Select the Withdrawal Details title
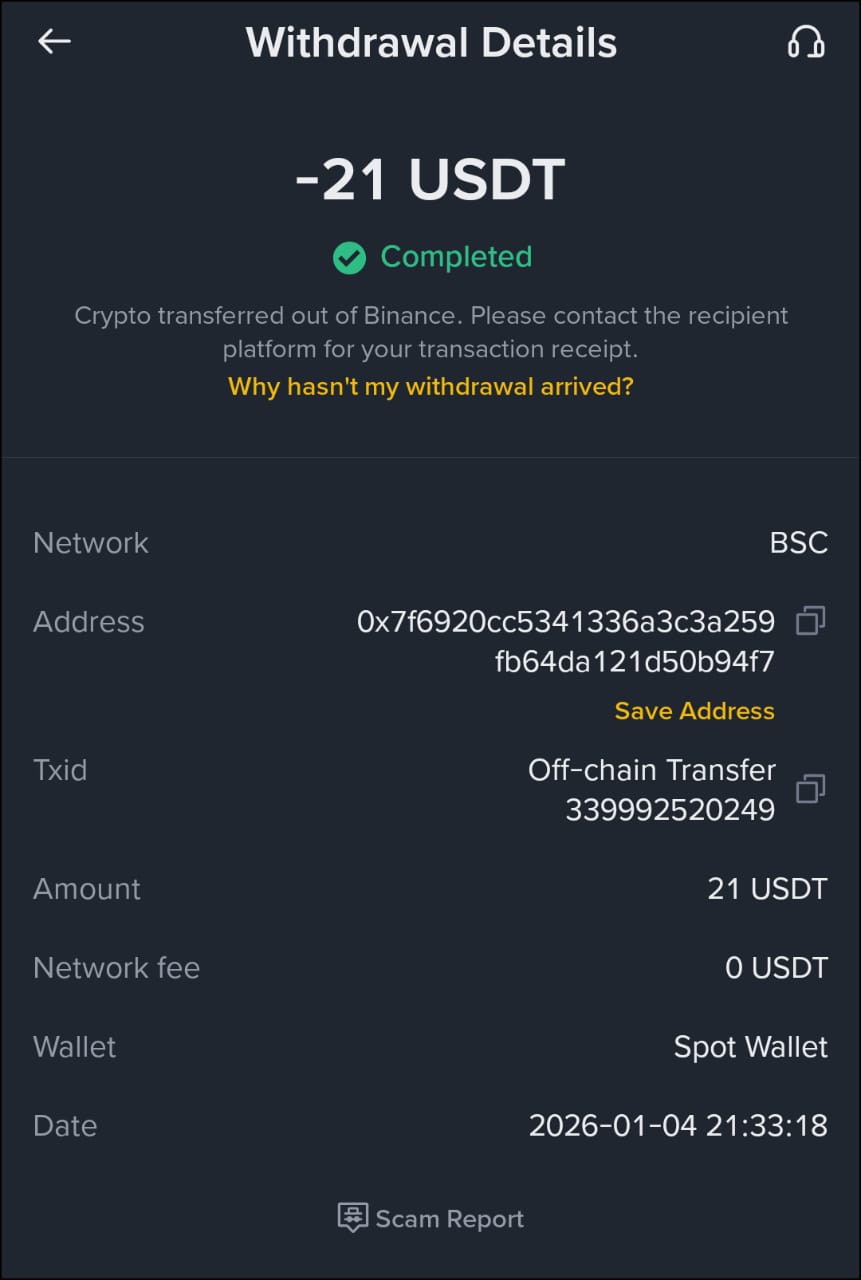This screenshot has width=861, height=1280. [430, 42]
